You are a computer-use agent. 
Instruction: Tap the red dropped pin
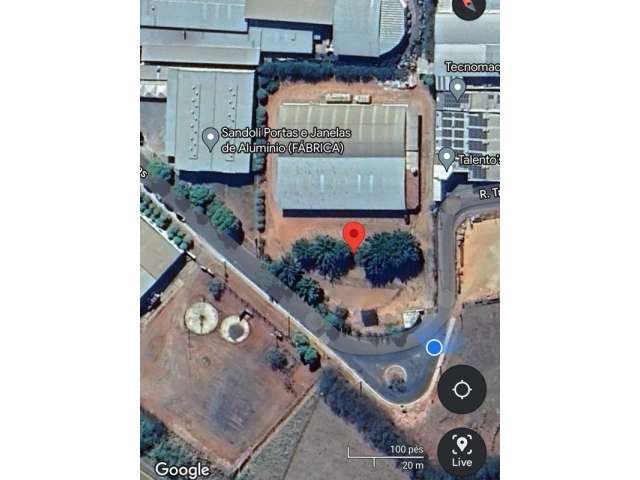354,237
